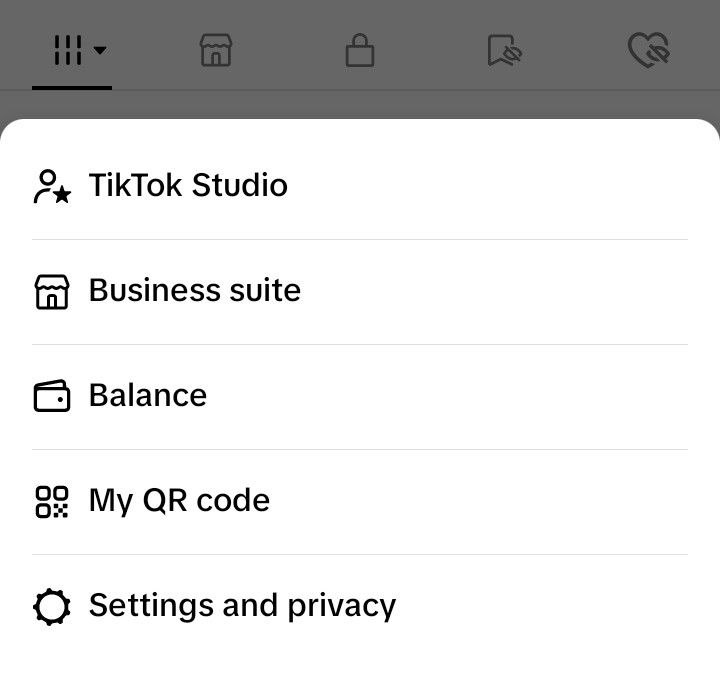Switch to the hidden liked videos tab
The height and width of the screenshot is (676, 720).
tap(648, 50)
